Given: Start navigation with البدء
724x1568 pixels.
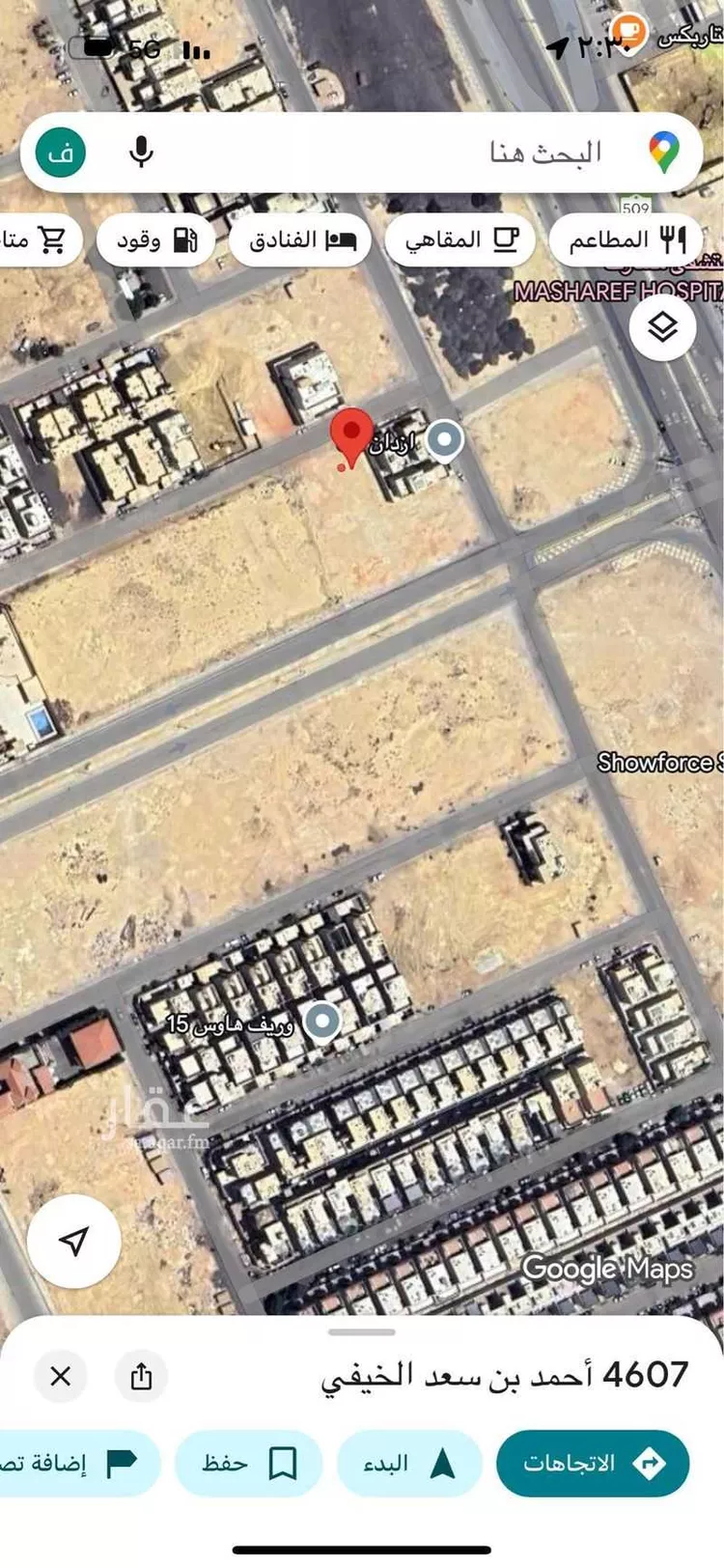Looking at the screenshot, I should pos(409,1464).
